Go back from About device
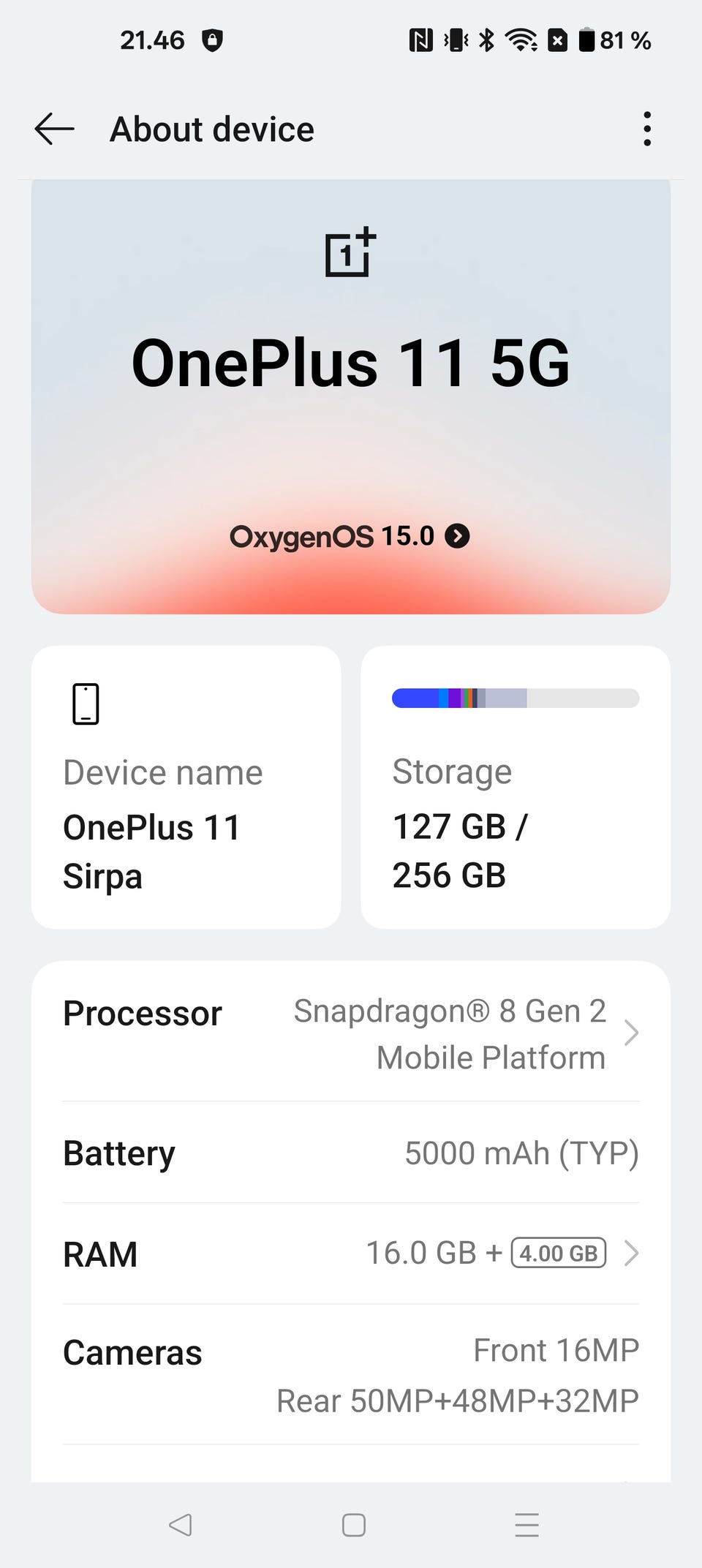 pos(55,129)
